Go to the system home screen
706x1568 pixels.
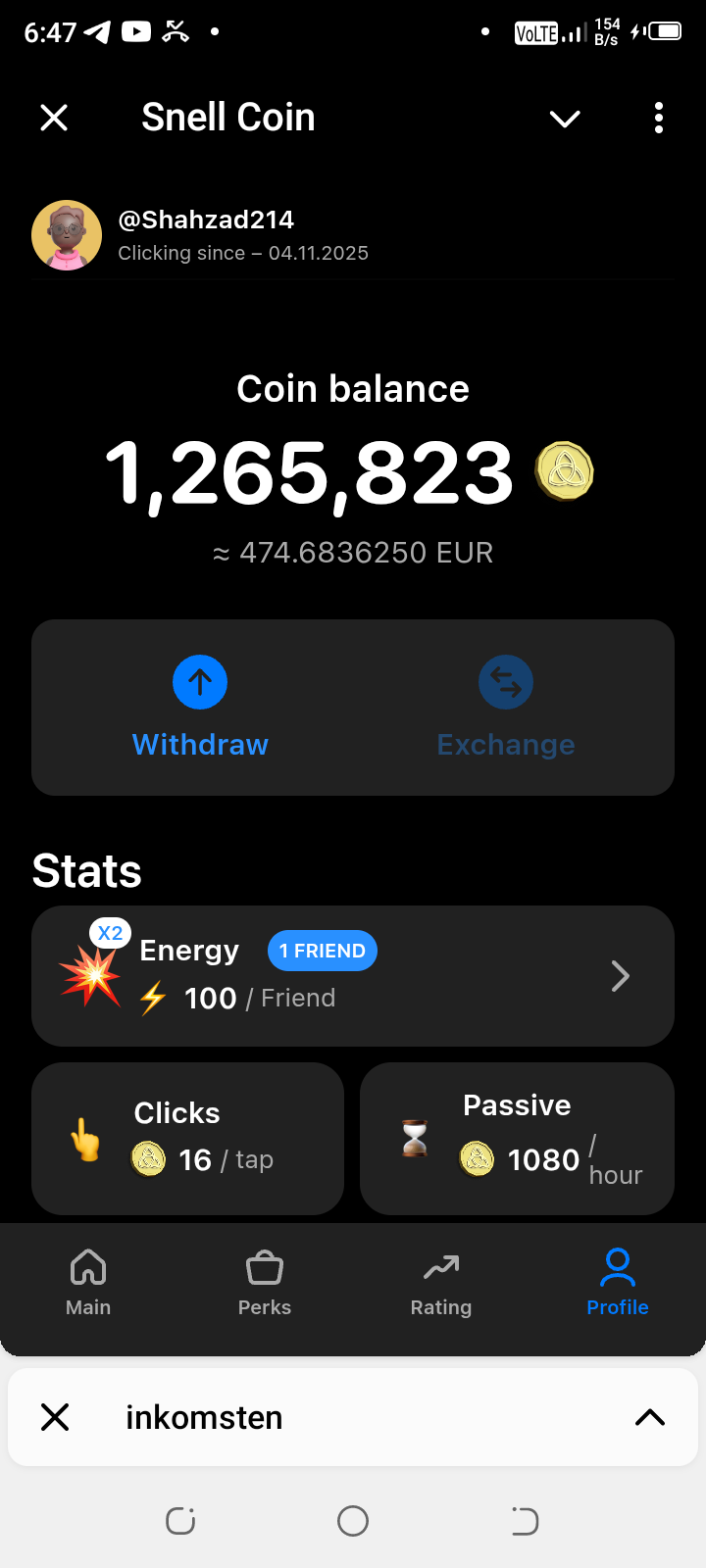click(x=353, y=1521)
